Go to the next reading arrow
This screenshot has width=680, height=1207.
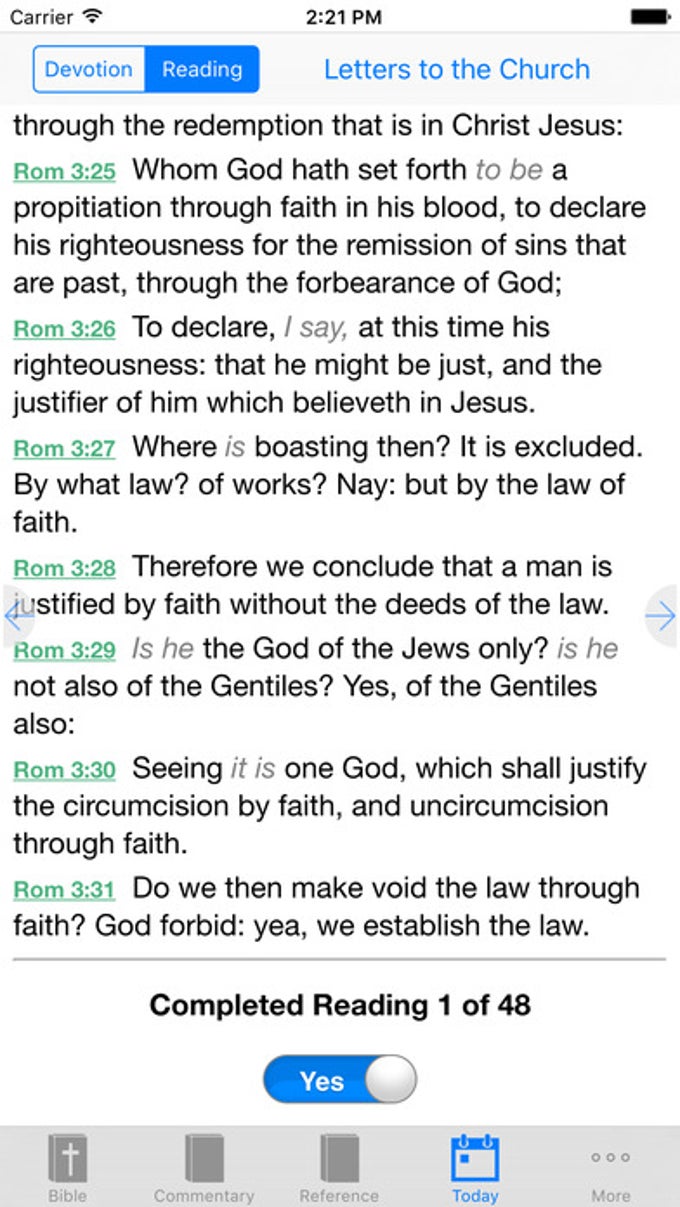point(661,617)
